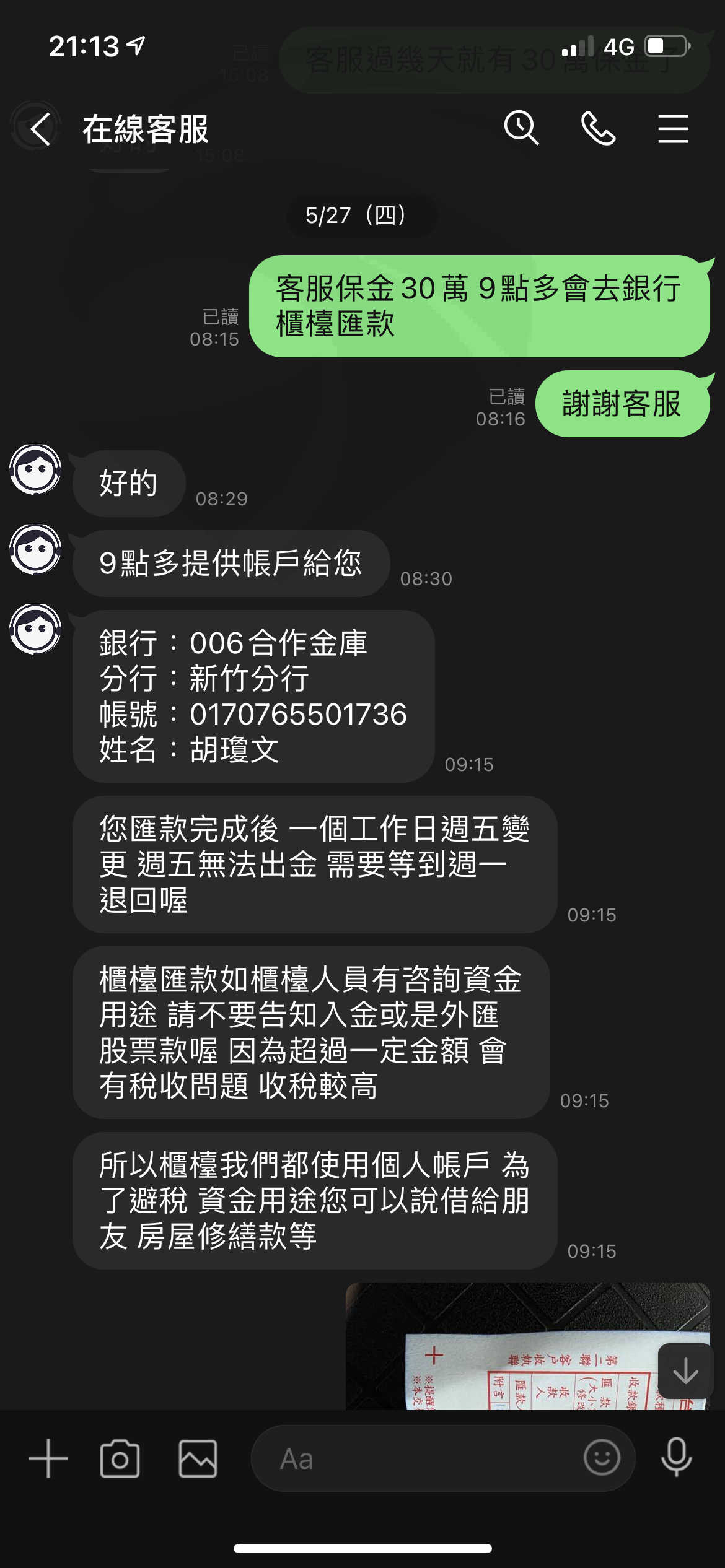Open the chat menu (hamburger icon)

coord(673,129)
